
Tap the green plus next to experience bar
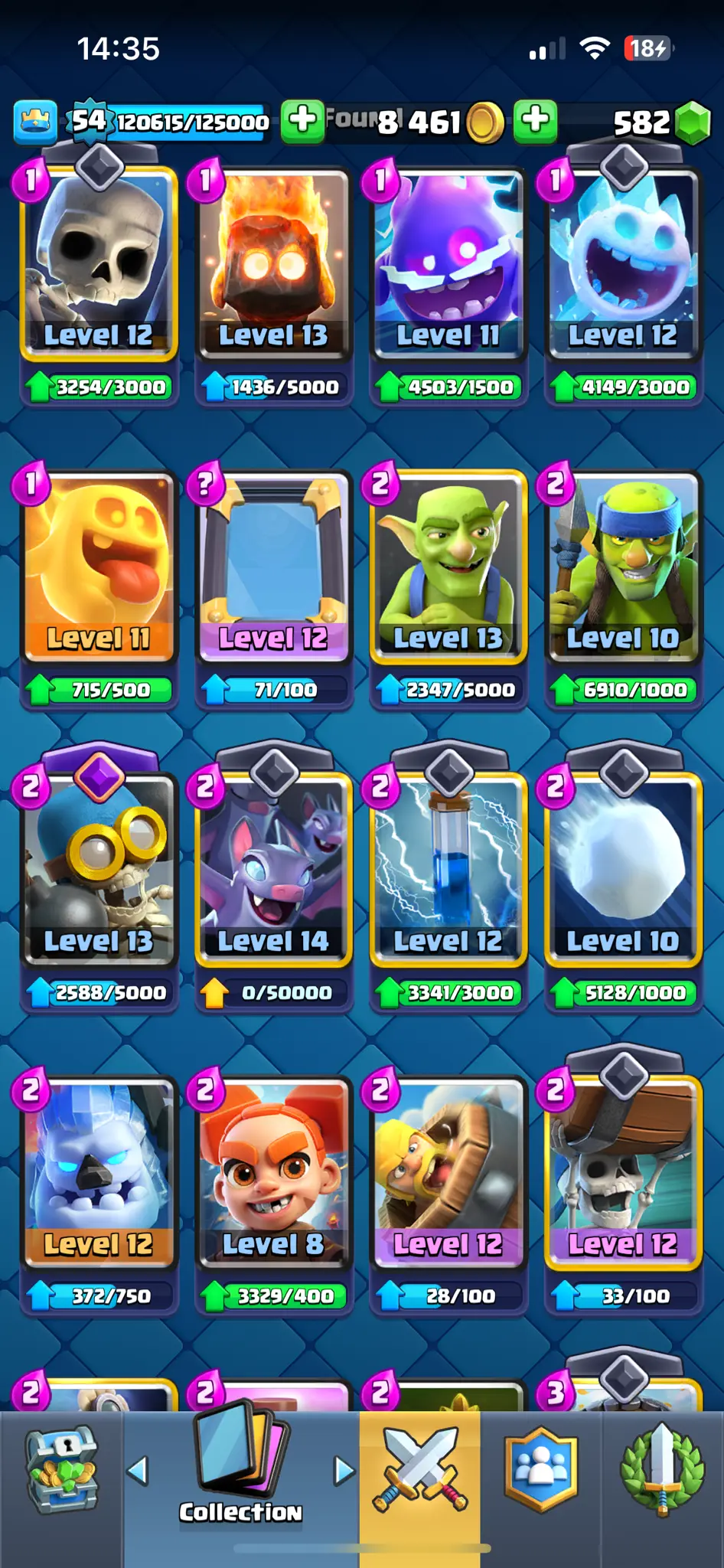pyautogui.click(x=302, y=120)
